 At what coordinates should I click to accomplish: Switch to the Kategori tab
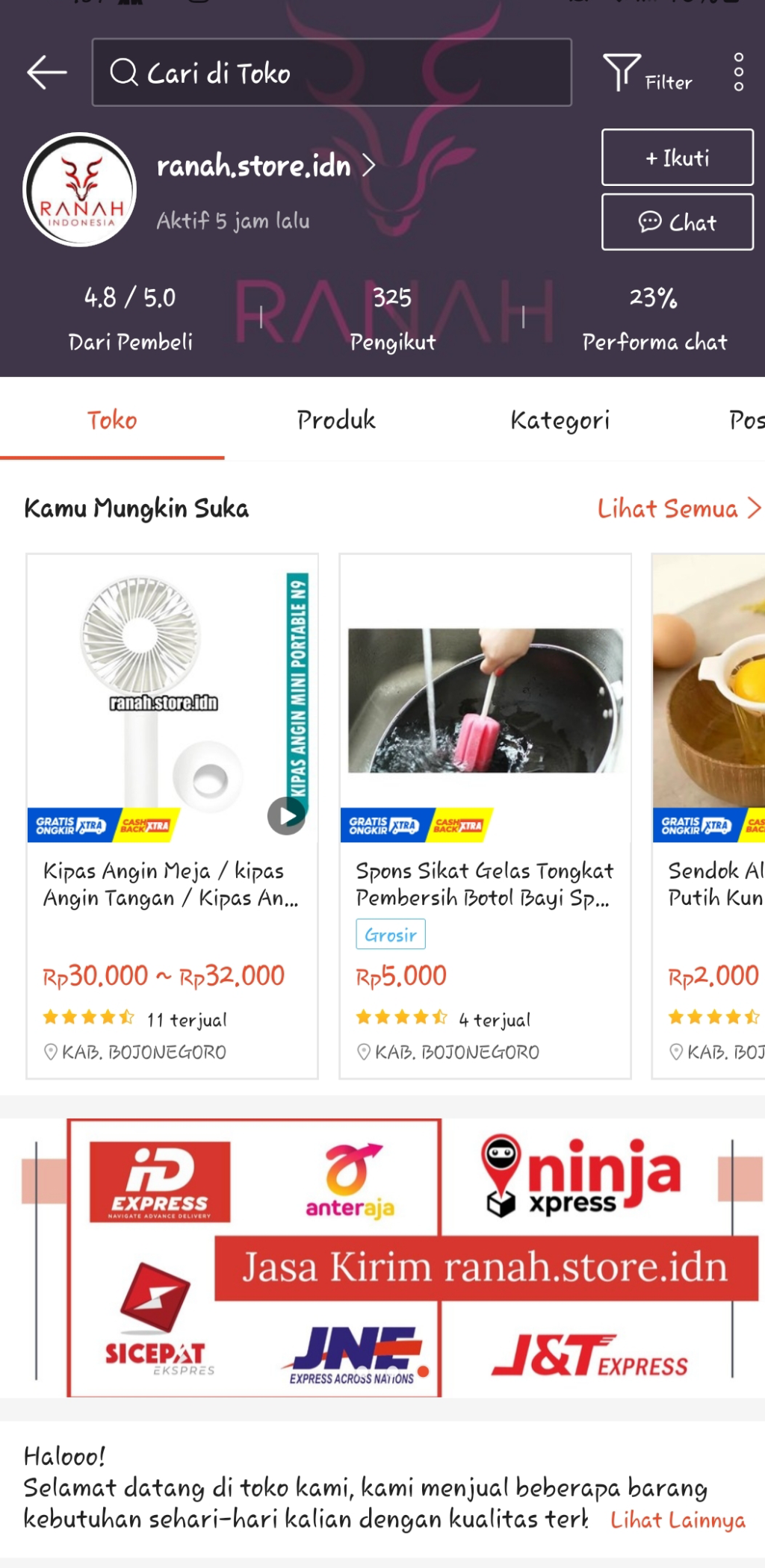coord(560,420)
